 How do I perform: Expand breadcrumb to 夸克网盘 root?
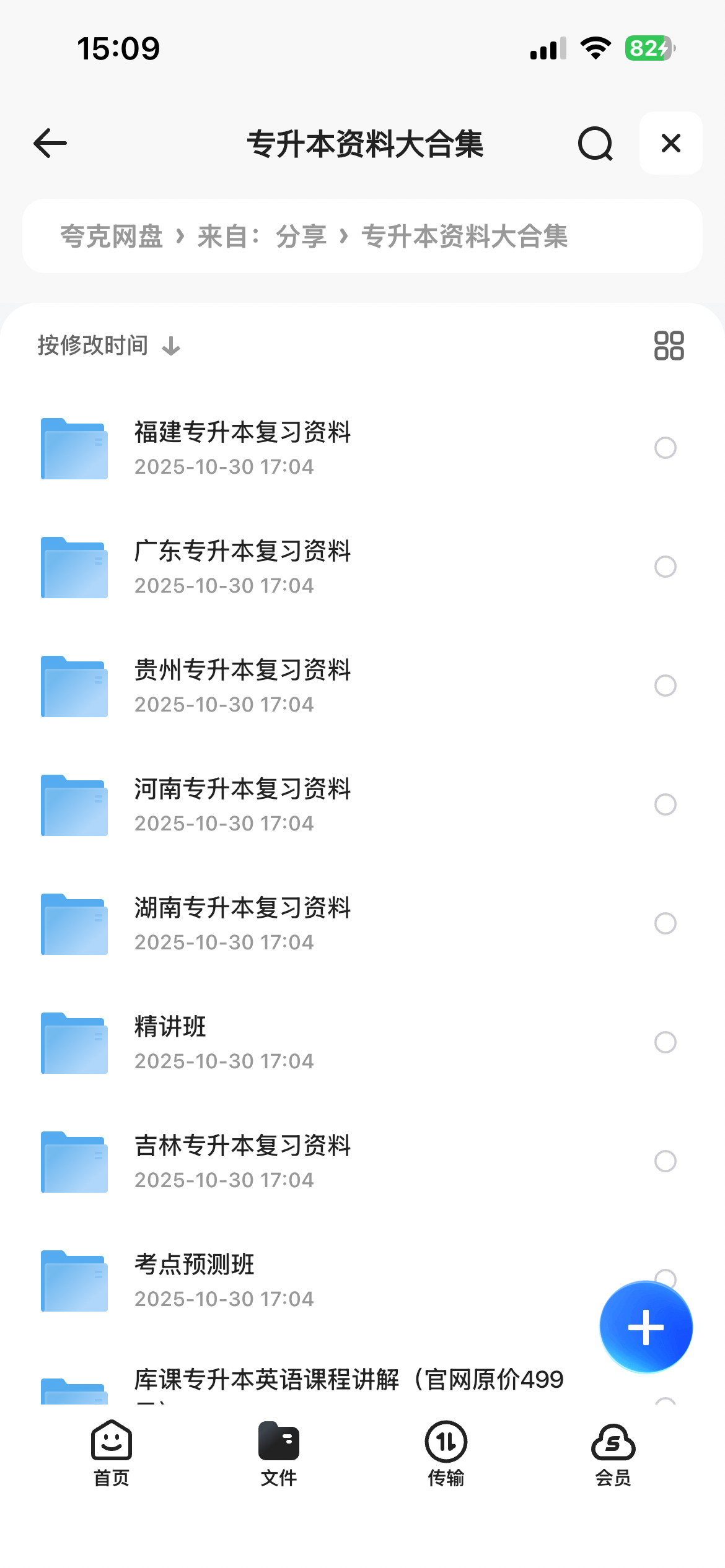[x=112, y=236]
